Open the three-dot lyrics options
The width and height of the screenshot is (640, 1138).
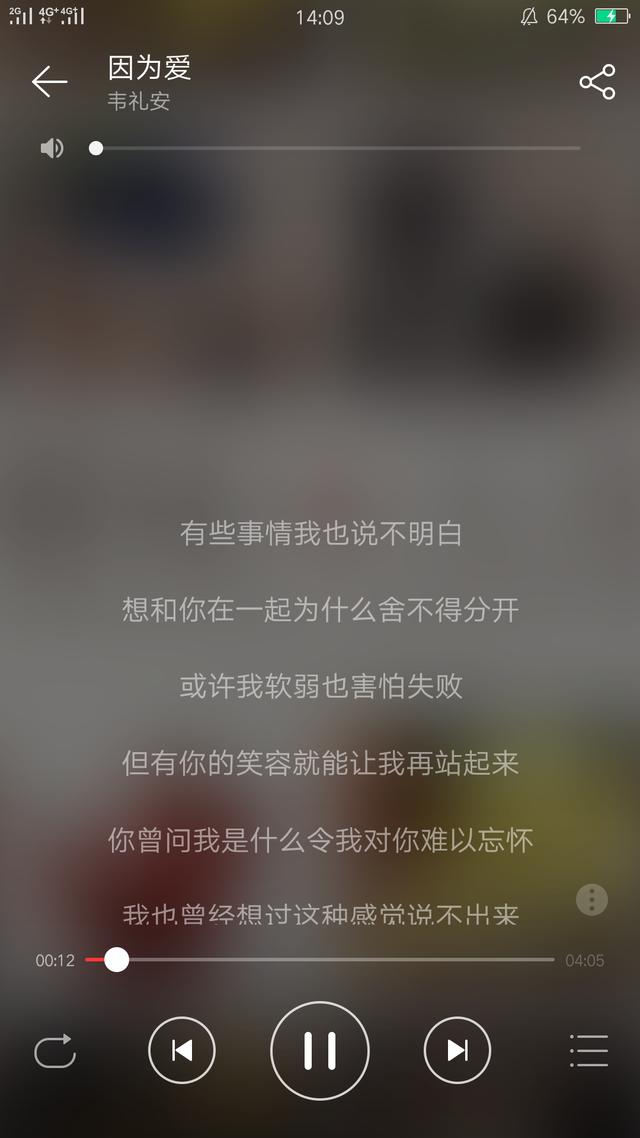click(592, 900)
